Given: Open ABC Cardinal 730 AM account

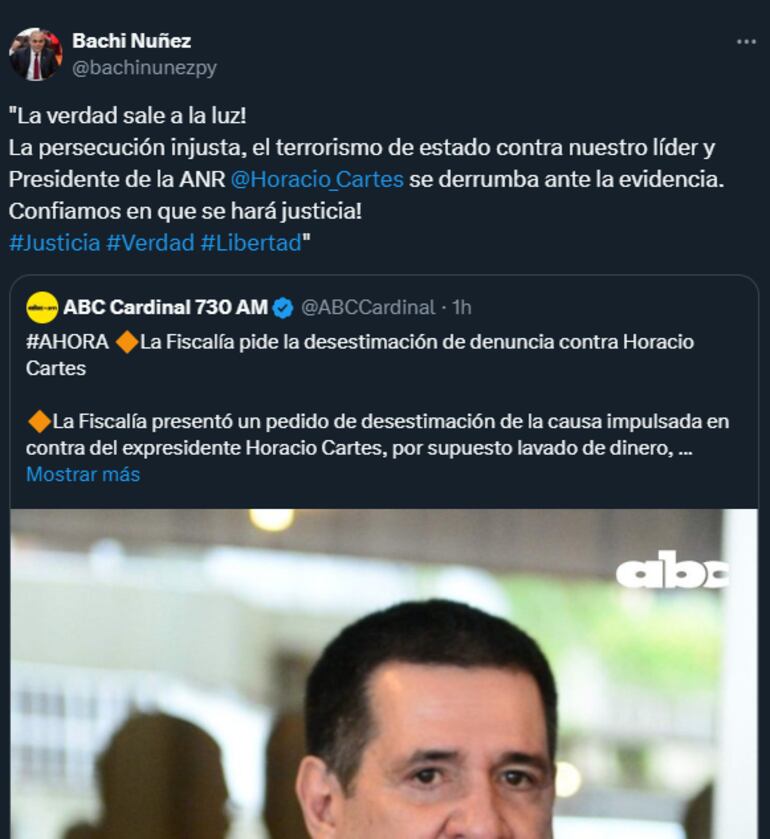Looking at the screenshot, I should (x=165, y=307).
